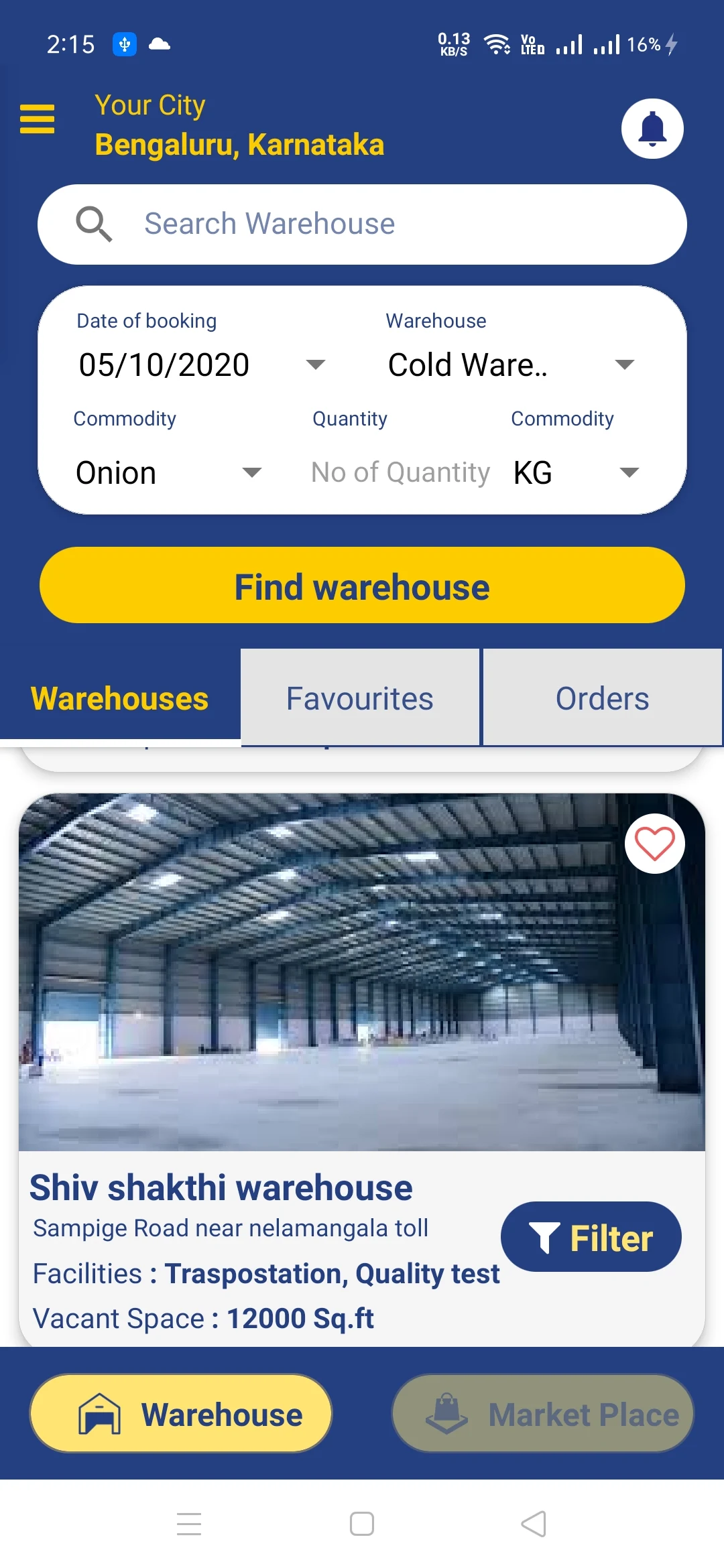Focus the No of Quantity field

[x=400, y=472]
